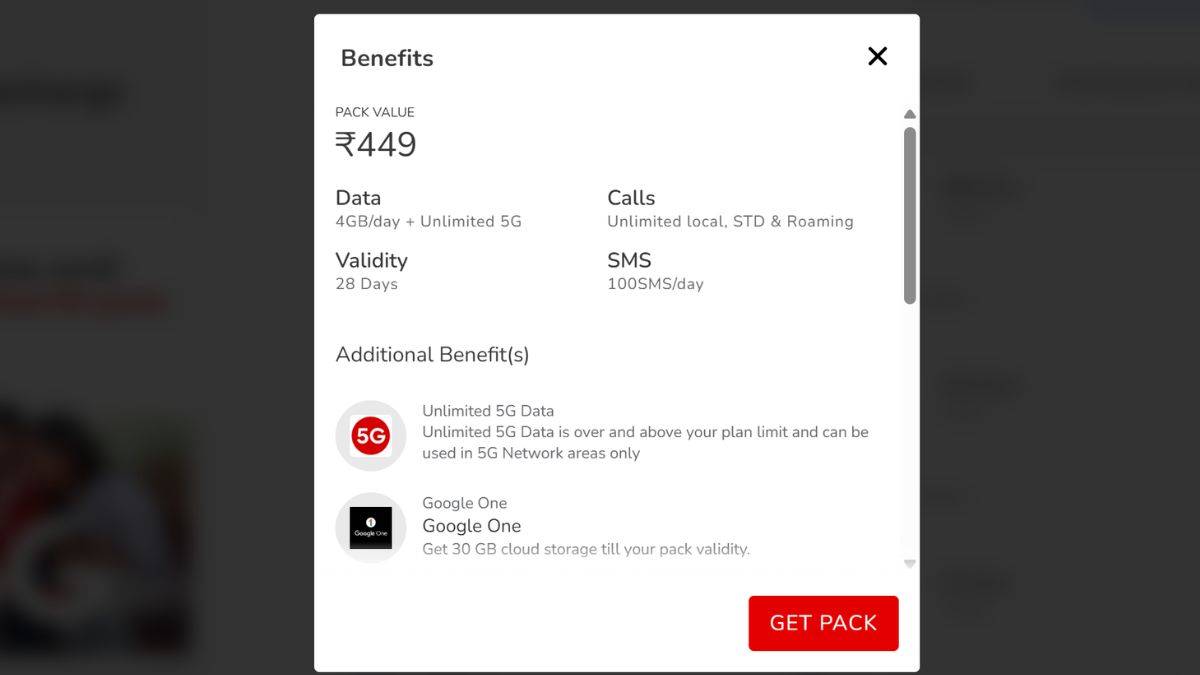The image size is (1200, 675).
Task: Tap the scrollbar down arrow
Action: [x=910, y=564]
